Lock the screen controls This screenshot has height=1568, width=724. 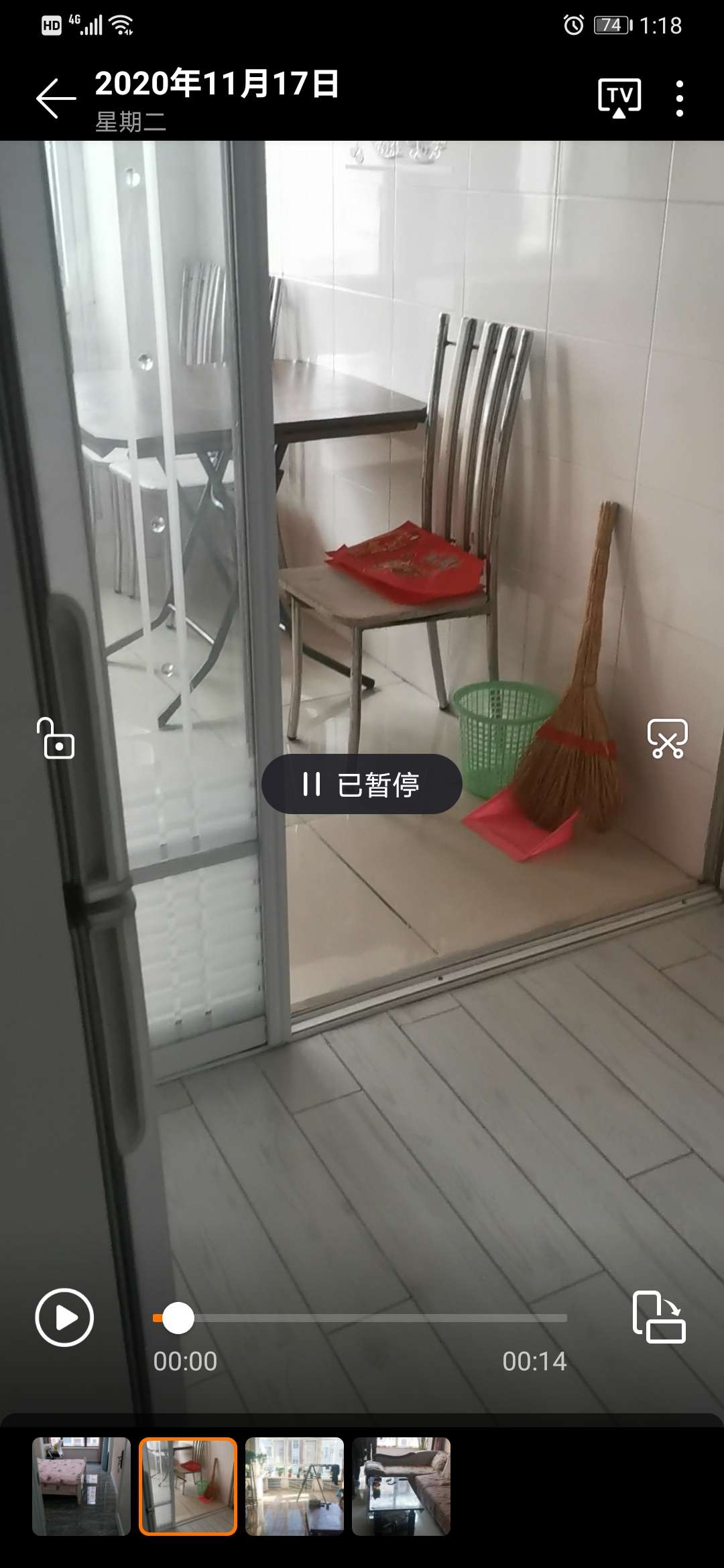(56, 738)
